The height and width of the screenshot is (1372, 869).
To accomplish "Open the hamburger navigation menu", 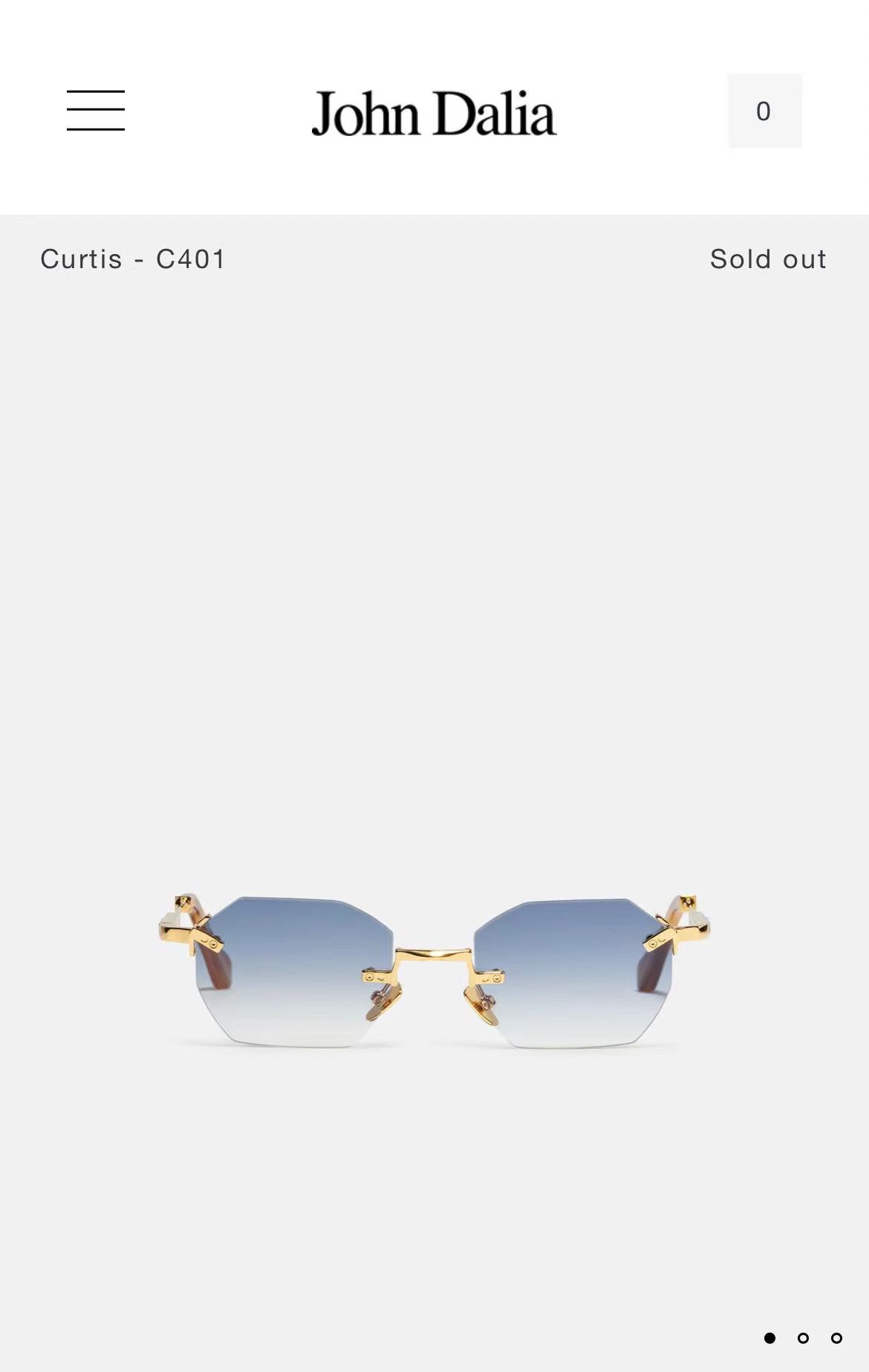I will [96, 111].
